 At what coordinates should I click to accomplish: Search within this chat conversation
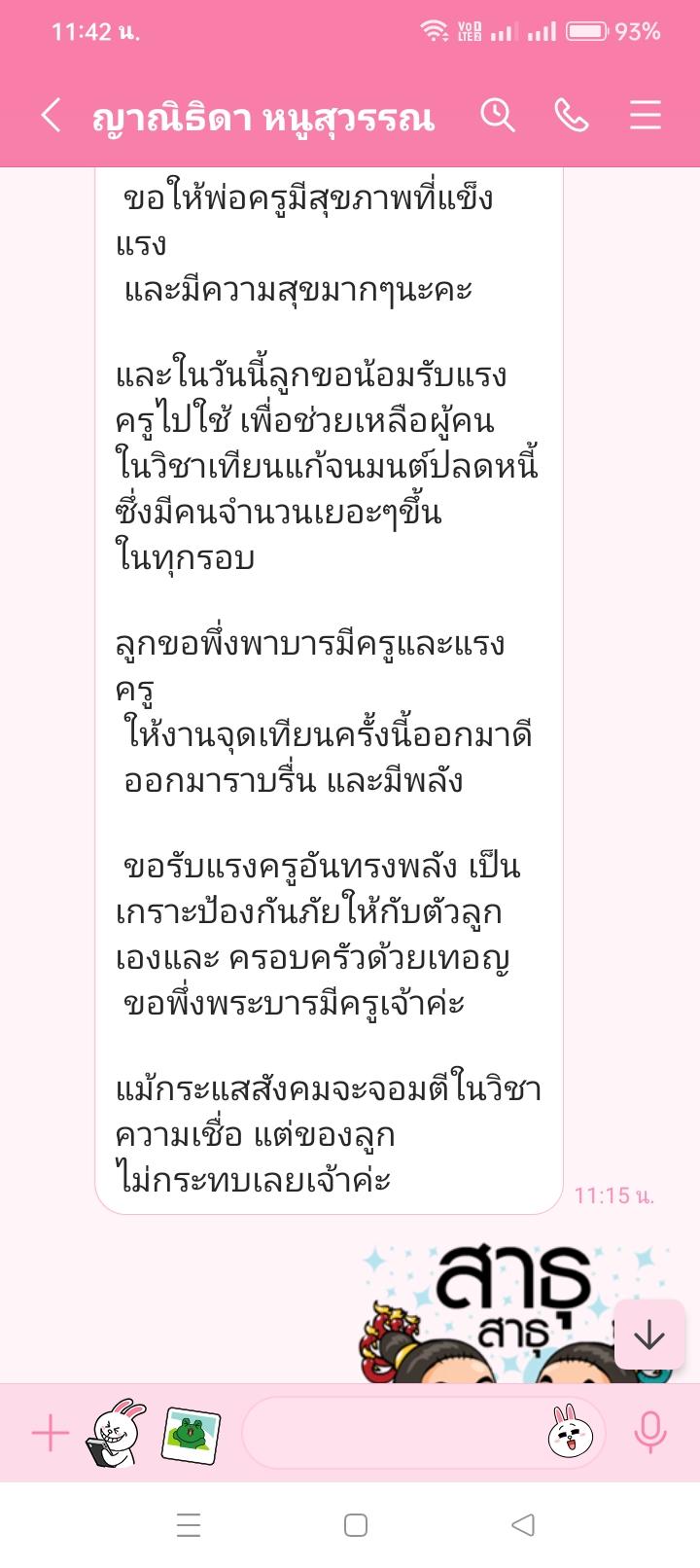point(497,116)
